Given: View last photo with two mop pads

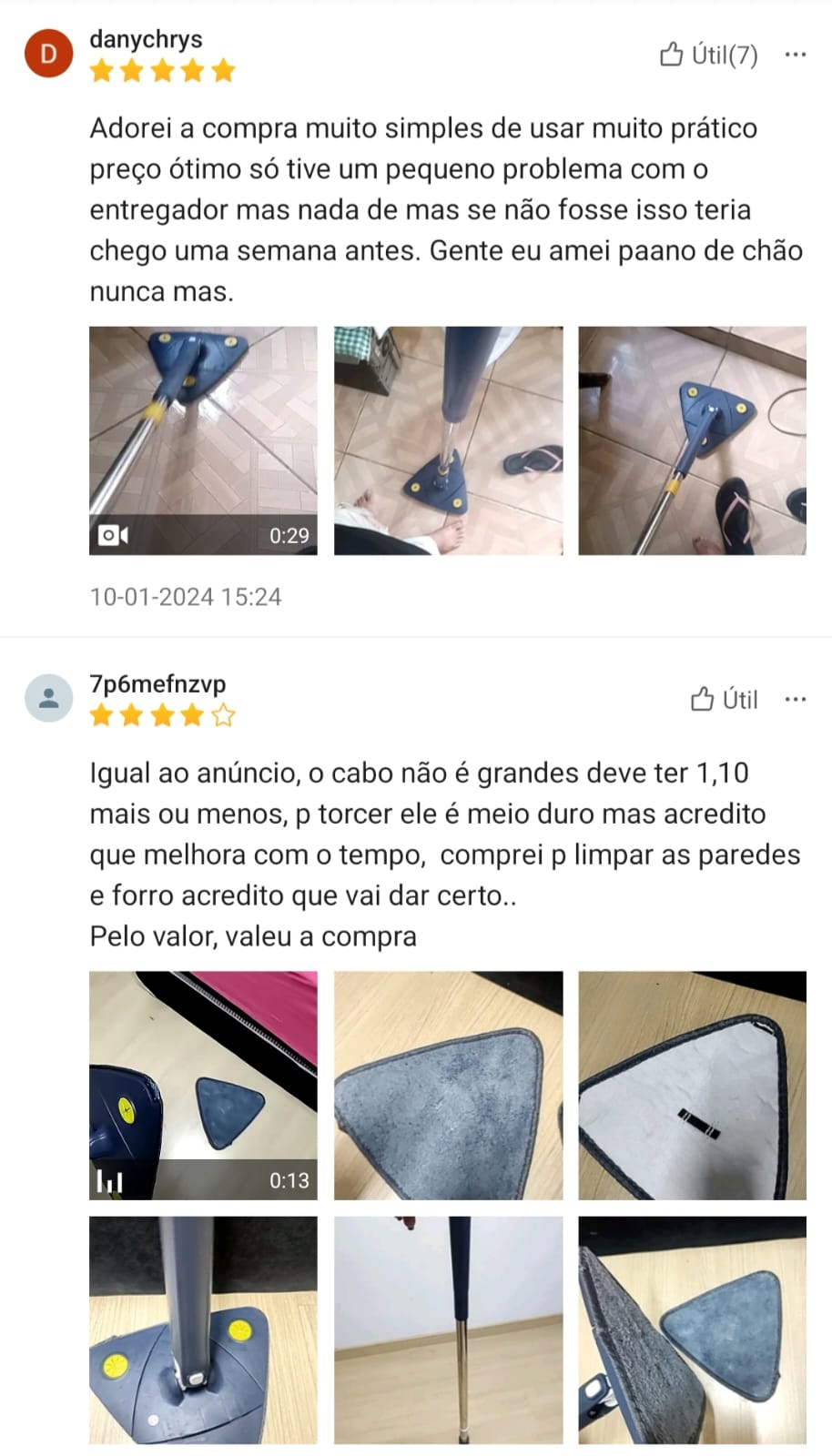Looking at the screenshot, I should [692, 1330].
